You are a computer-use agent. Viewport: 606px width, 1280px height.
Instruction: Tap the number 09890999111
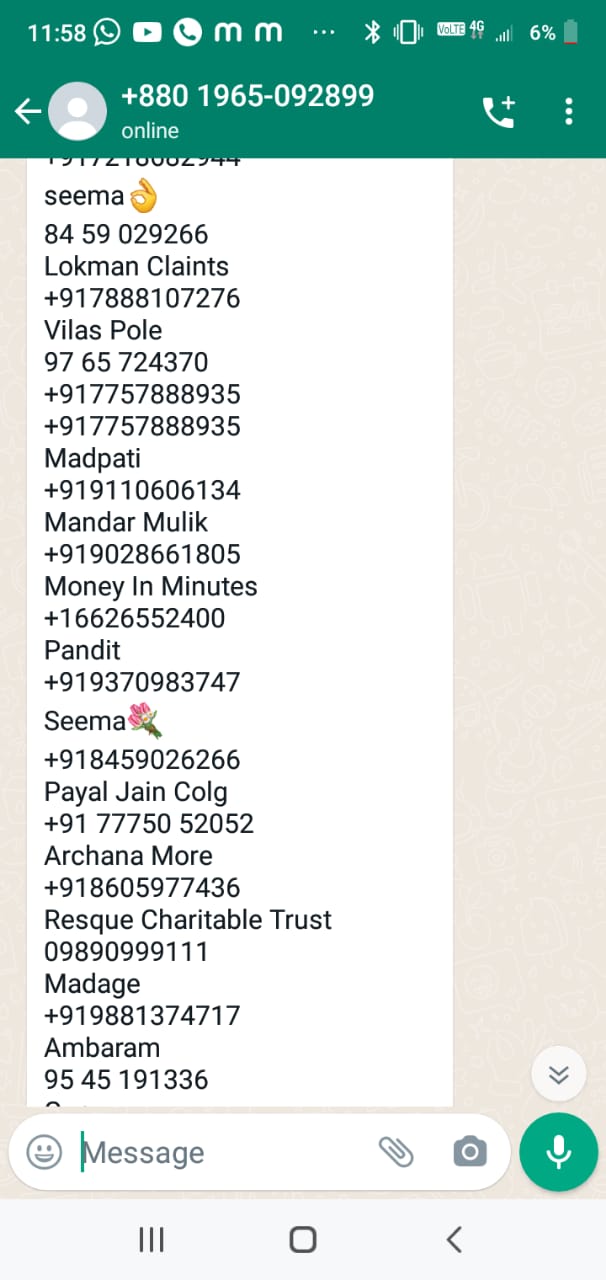tap(126, 951)
